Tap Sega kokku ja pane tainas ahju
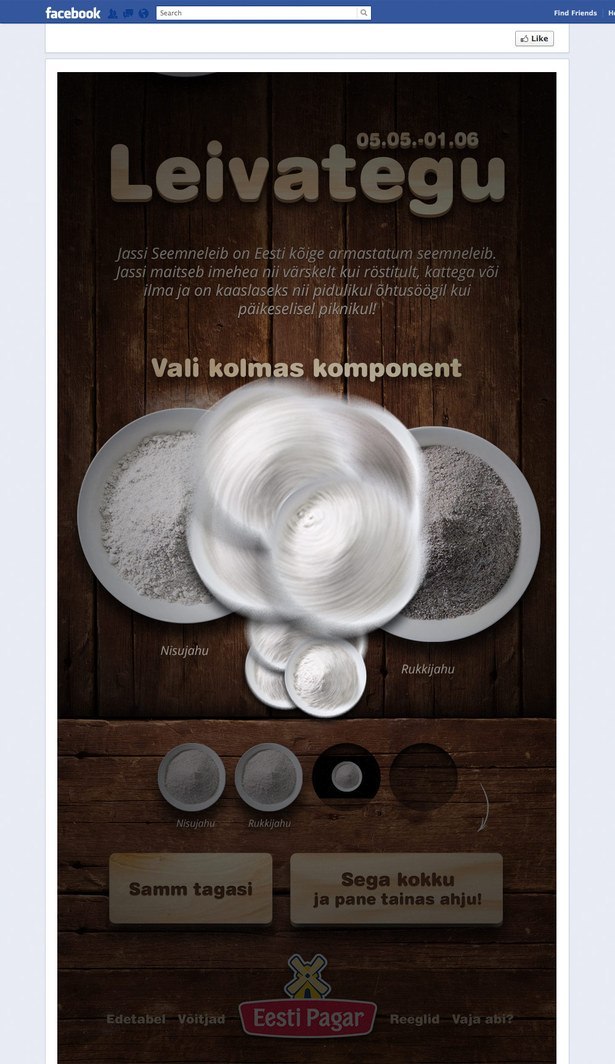The width and height of the screenshot is (615, 1064). pos(396,889)
